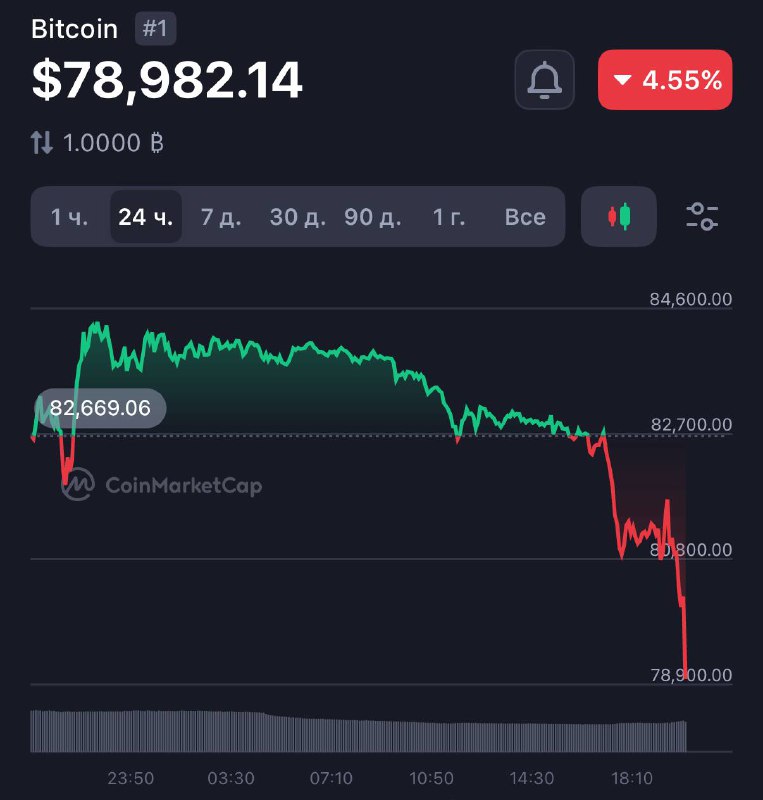Screen dimensions: 763x800
Task: Open the price alert bell
Action: pyautogui.click(x=545, y=80)
